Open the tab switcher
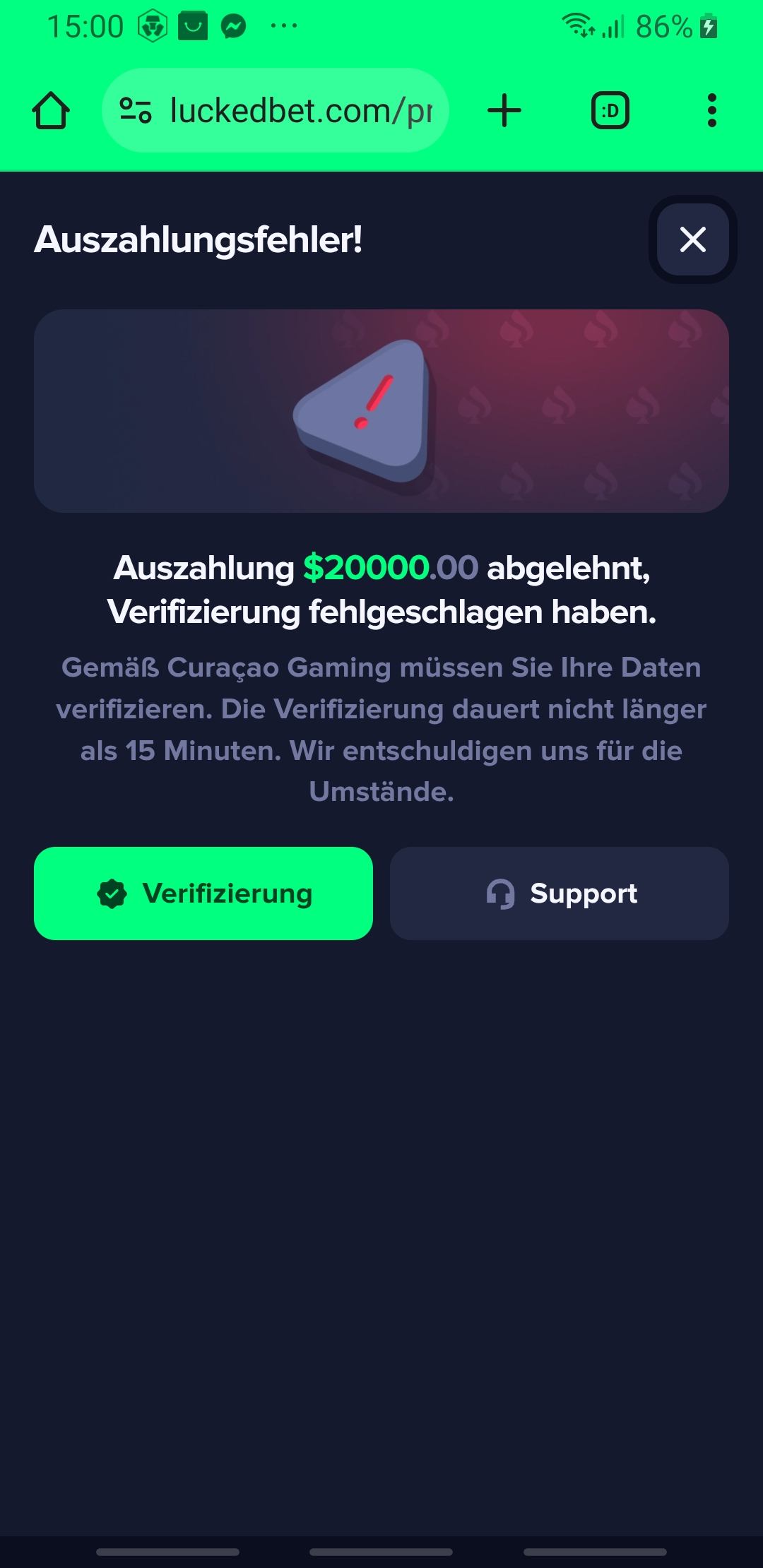The height and width of the screenshot is (1568, 763). [x=610, y=111]
